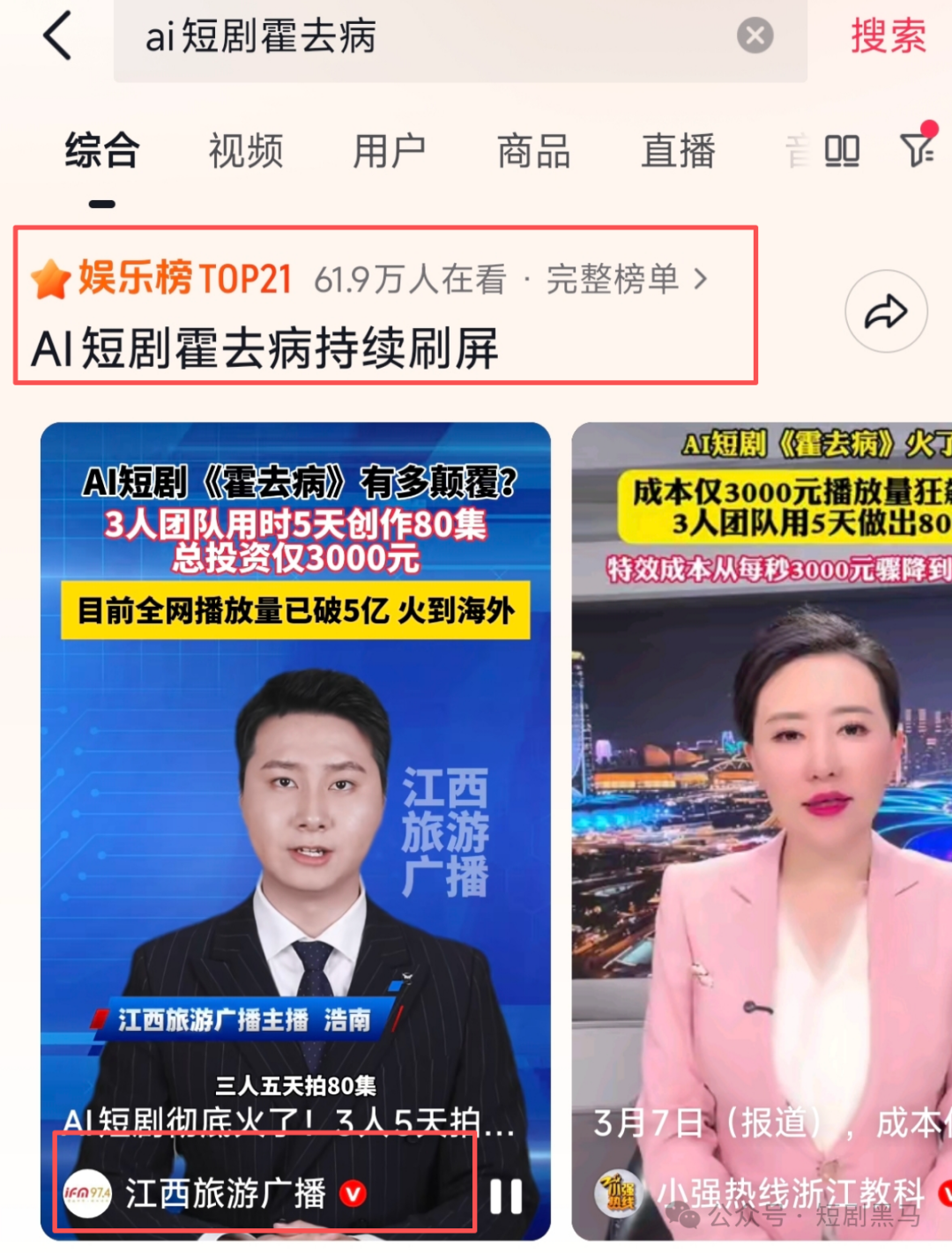
Task: Open the 小强热线浙江教科 video
Action: coord(762,794)
